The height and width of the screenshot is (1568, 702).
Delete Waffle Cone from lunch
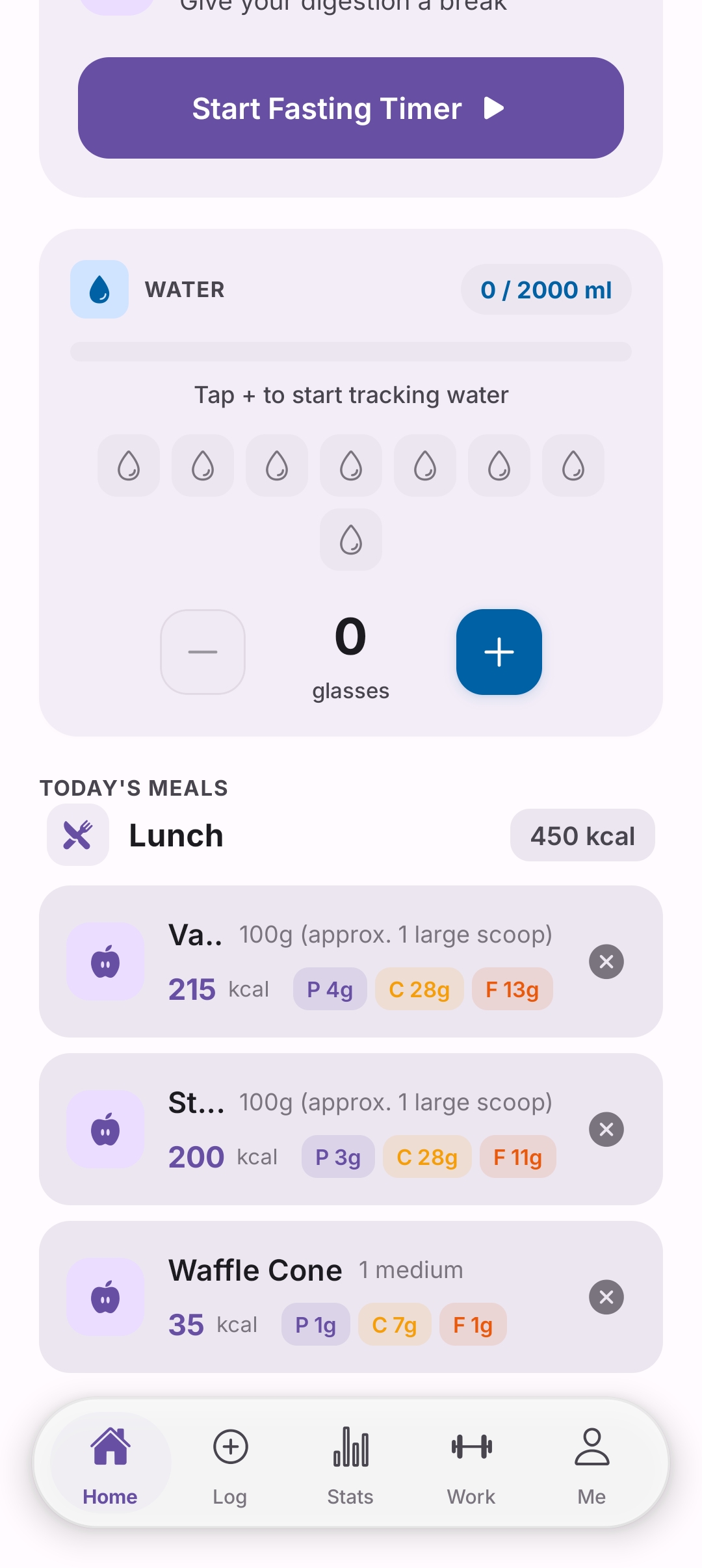pyautogui.click(x=606, y=1297)
